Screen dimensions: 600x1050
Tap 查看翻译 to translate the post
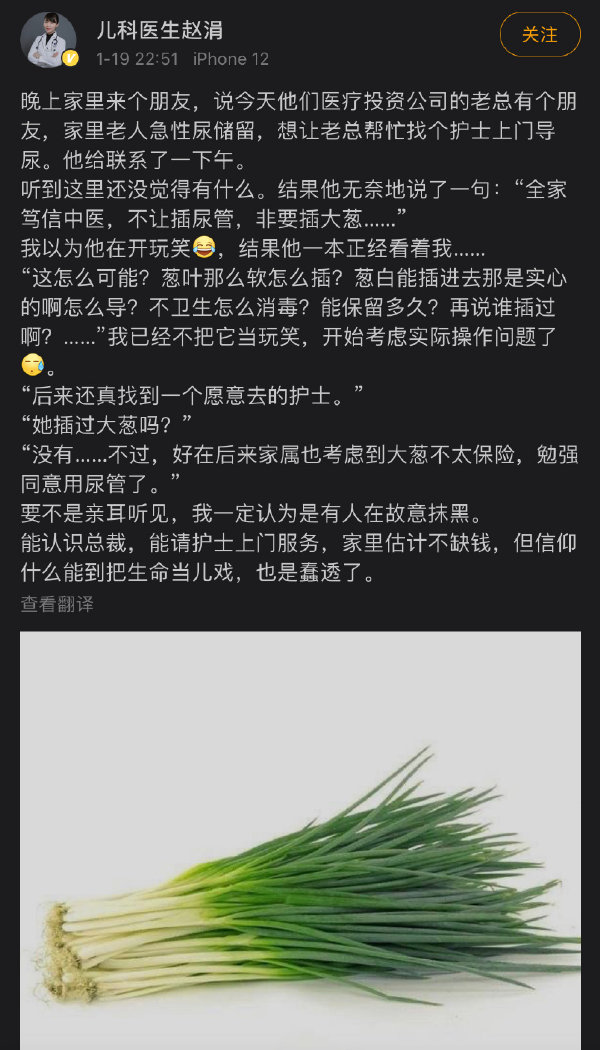click(57, 604)
